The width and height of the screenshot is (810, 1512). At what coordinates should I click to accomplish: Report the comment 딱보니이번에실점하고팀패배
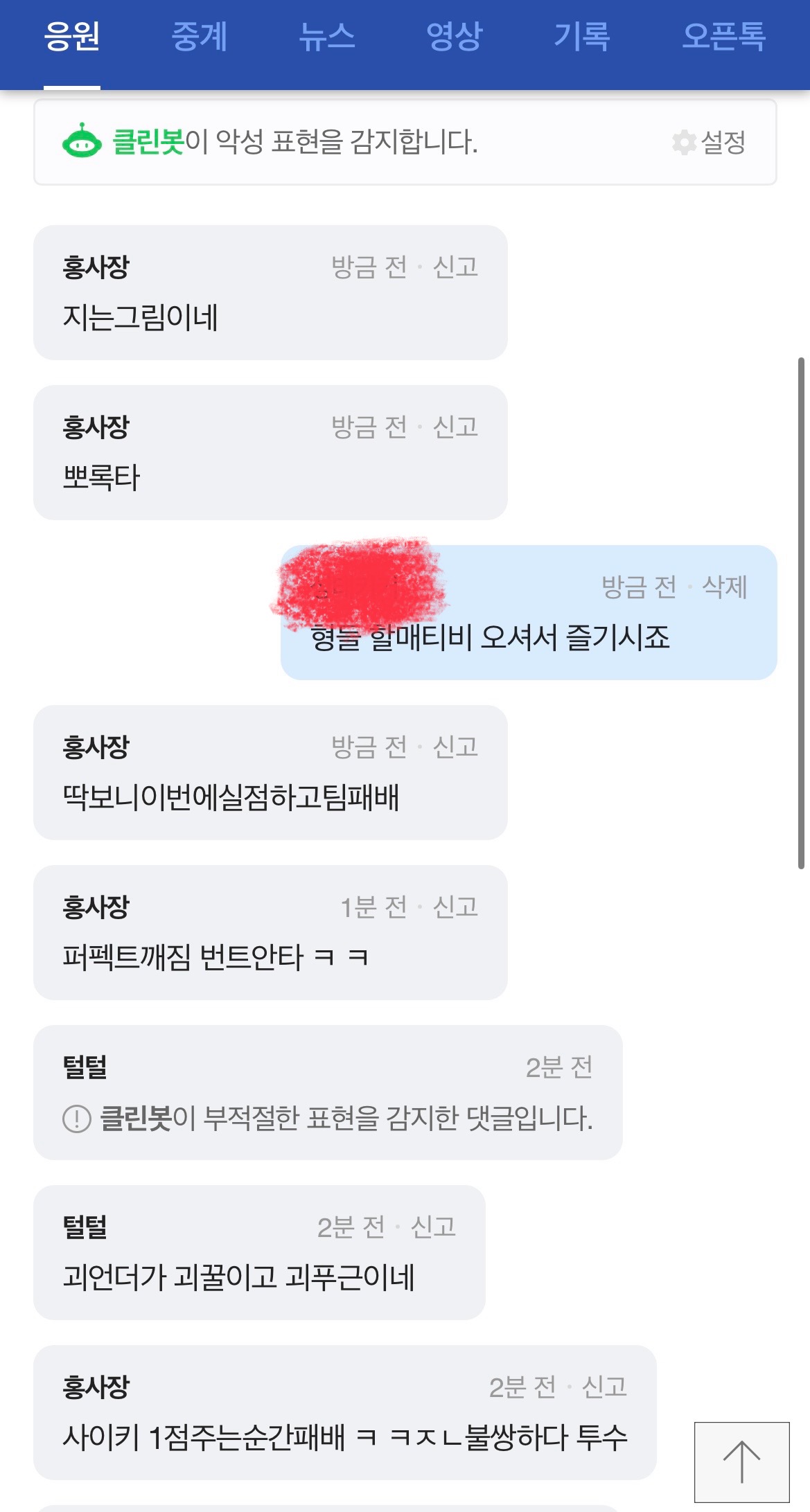pyautogui.click(x=455, y=747)
